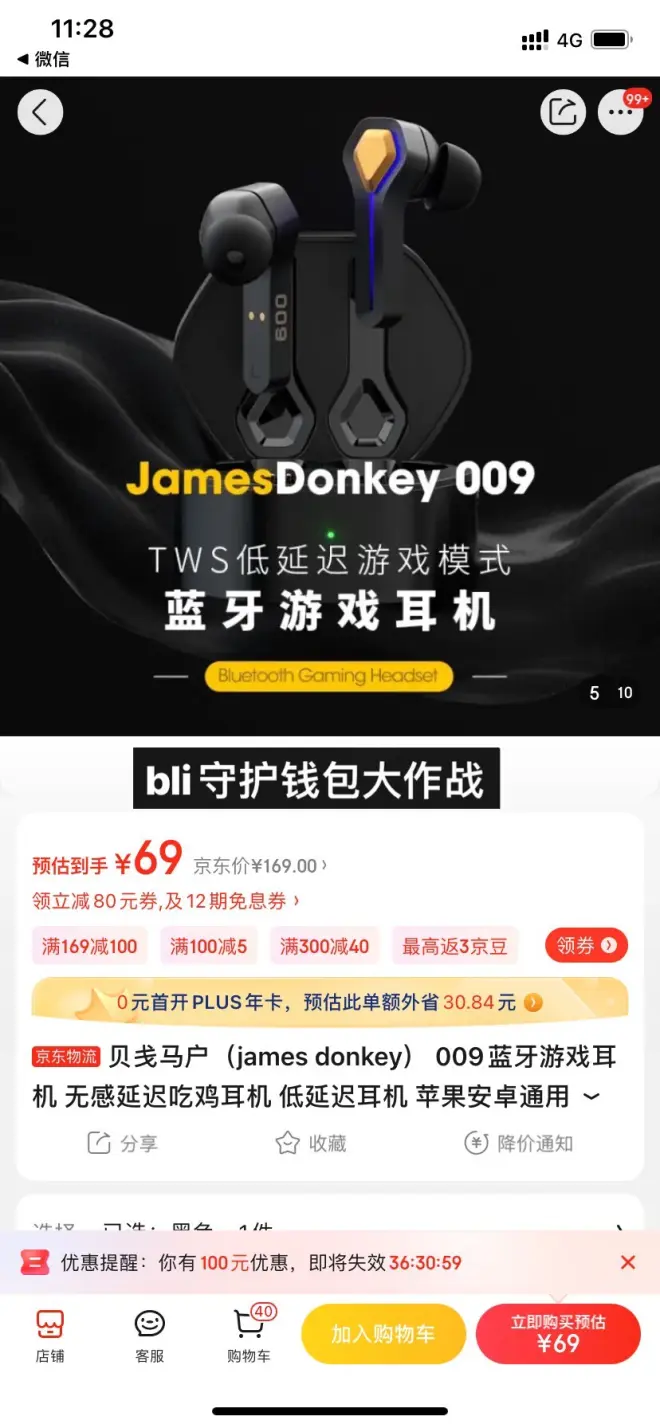
Task: Add product to 收藏 favorites
Action: [310, 1143]
